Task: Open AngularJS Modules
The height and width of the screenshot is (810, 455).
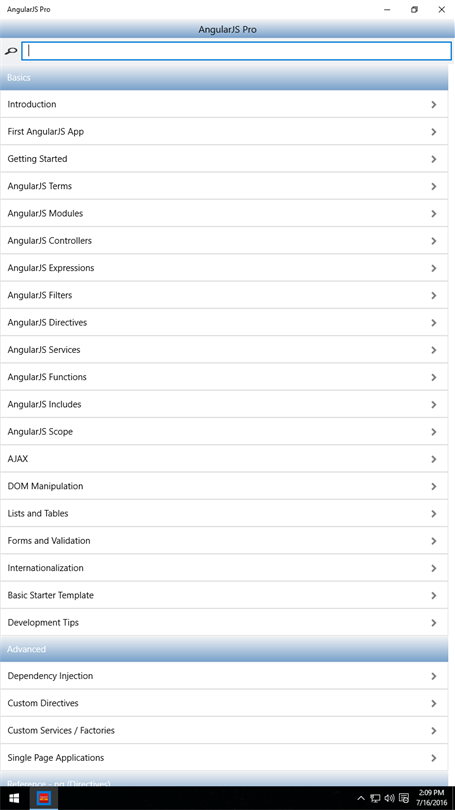Action: (224, 213)
